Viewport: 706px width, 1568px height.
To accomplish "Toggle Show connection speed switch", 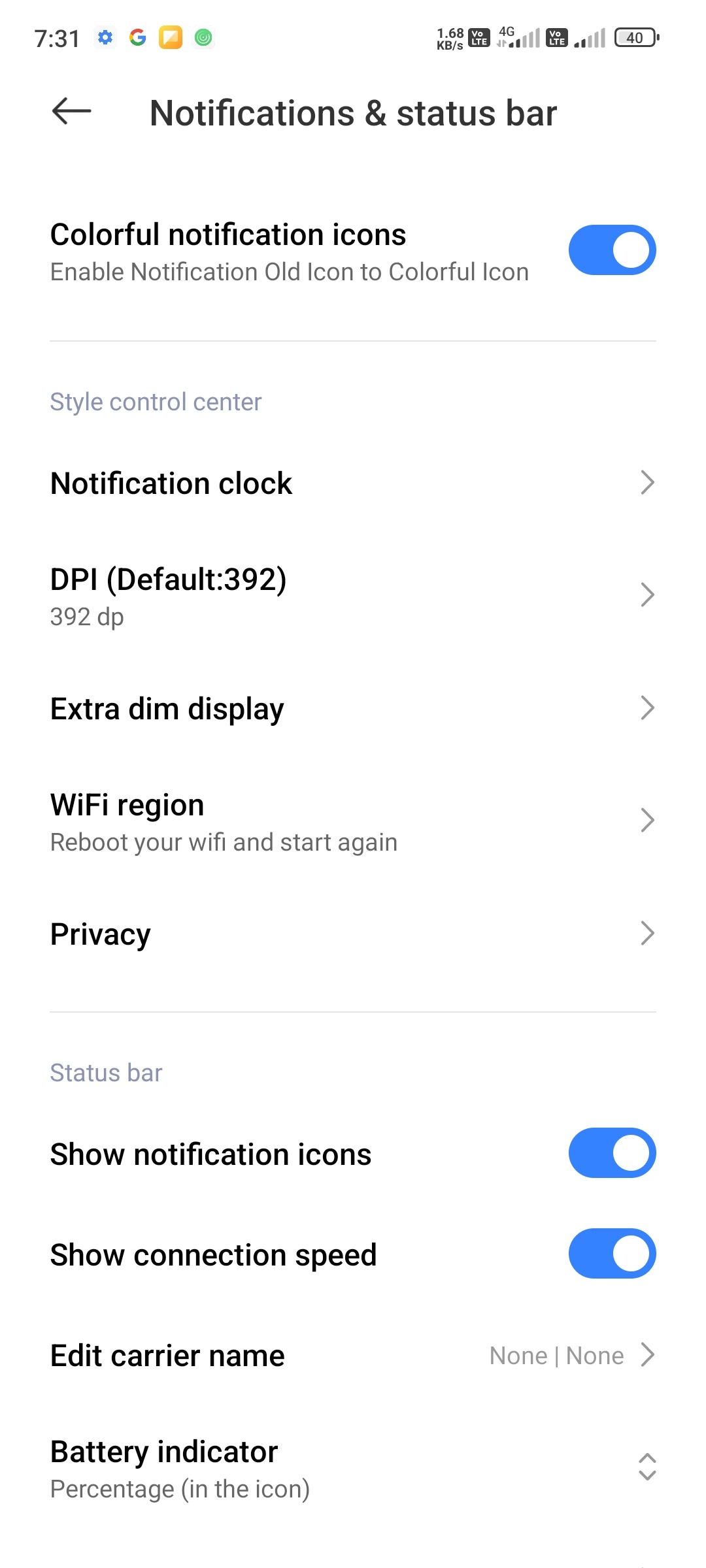I will [x=612, y=1254].
